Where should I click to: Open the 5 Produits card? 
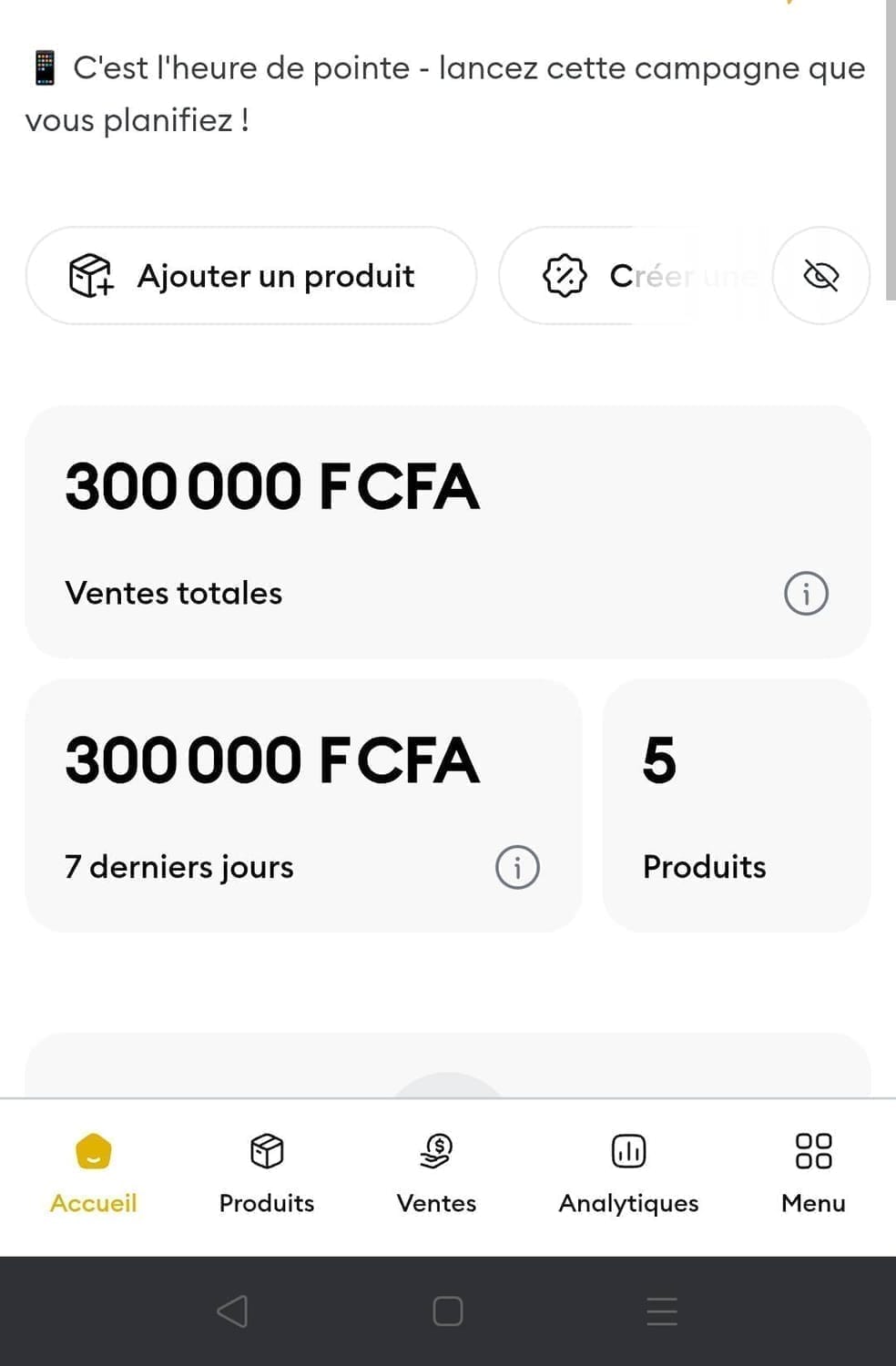736,805
